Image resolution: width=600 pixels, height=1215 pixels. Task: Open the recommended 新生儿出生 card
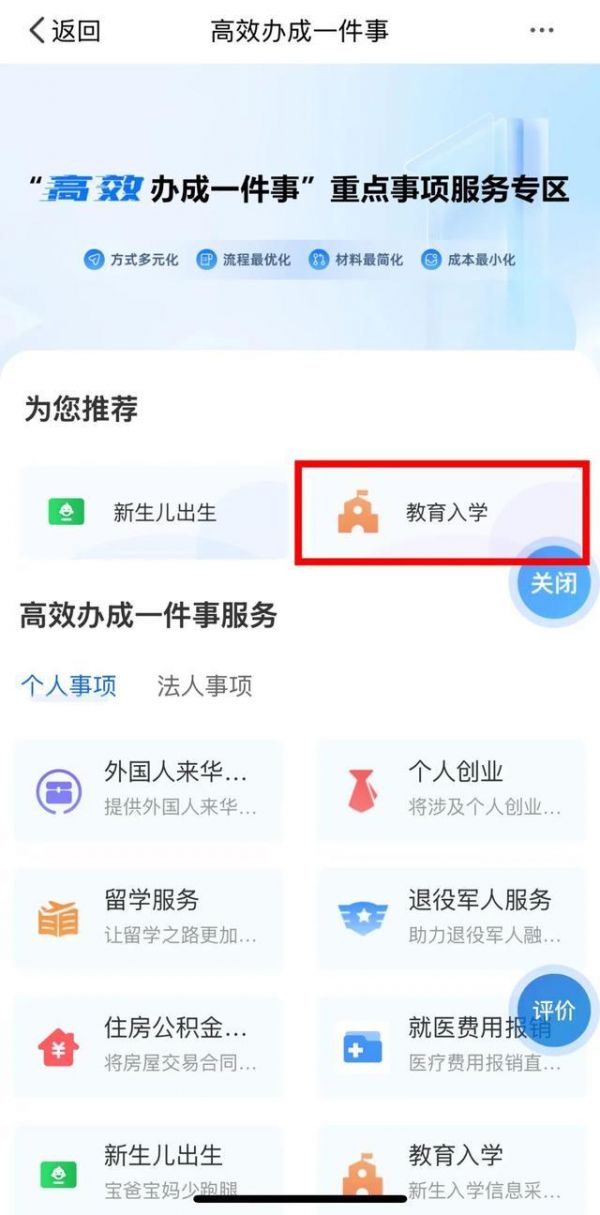(x=150, y=513)
